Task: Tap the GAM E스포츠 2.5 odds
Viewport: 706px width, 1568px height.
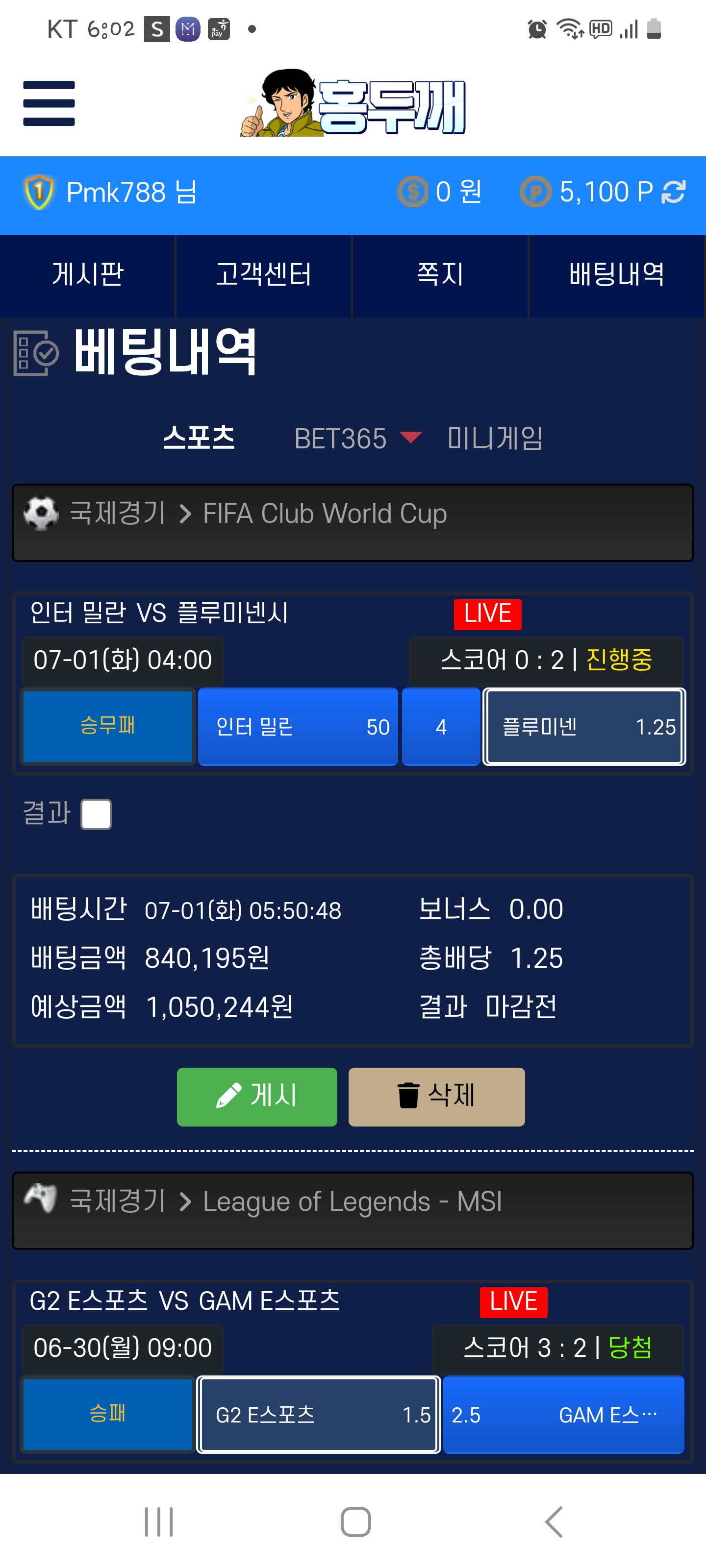Action: (x=563, y=1415)
